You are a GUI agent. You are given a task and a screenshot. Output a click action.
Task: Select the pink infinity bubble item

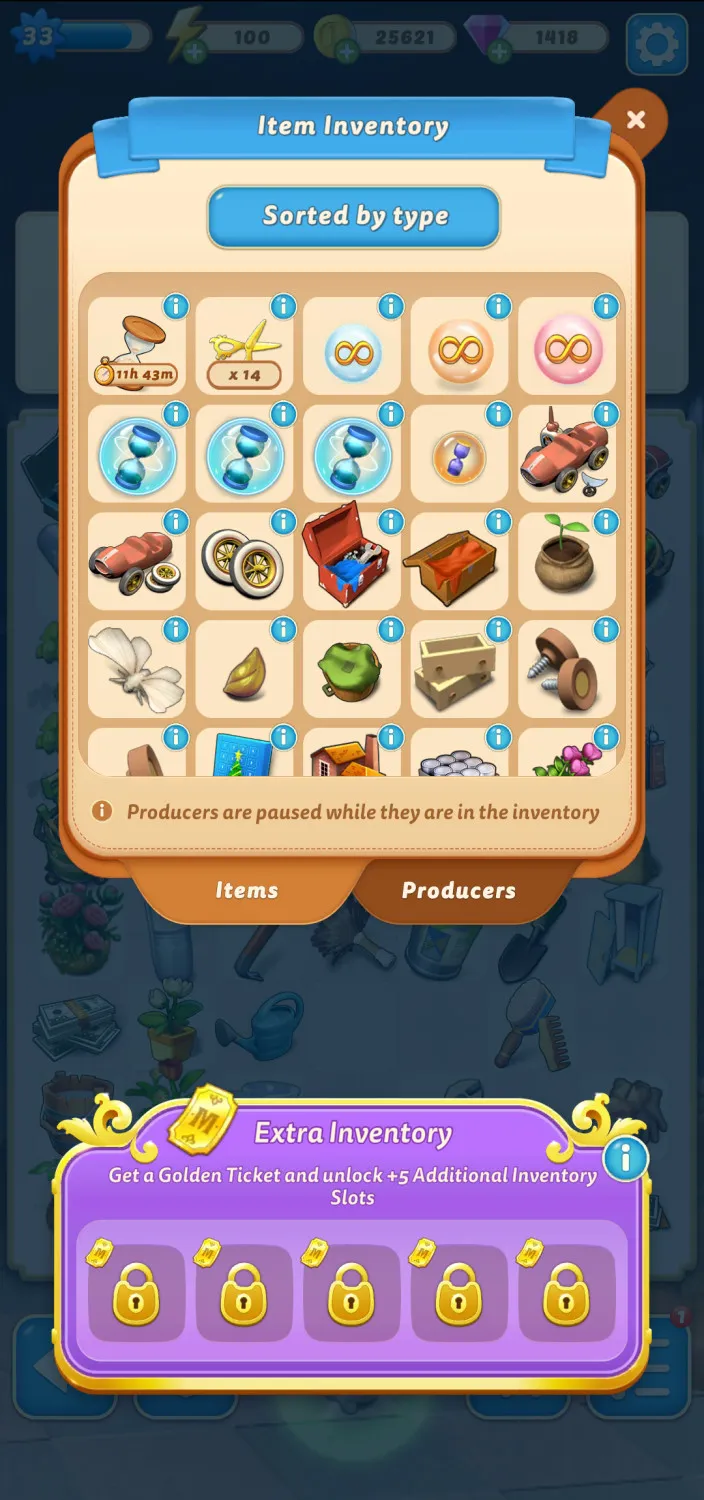tap(568, 352)
